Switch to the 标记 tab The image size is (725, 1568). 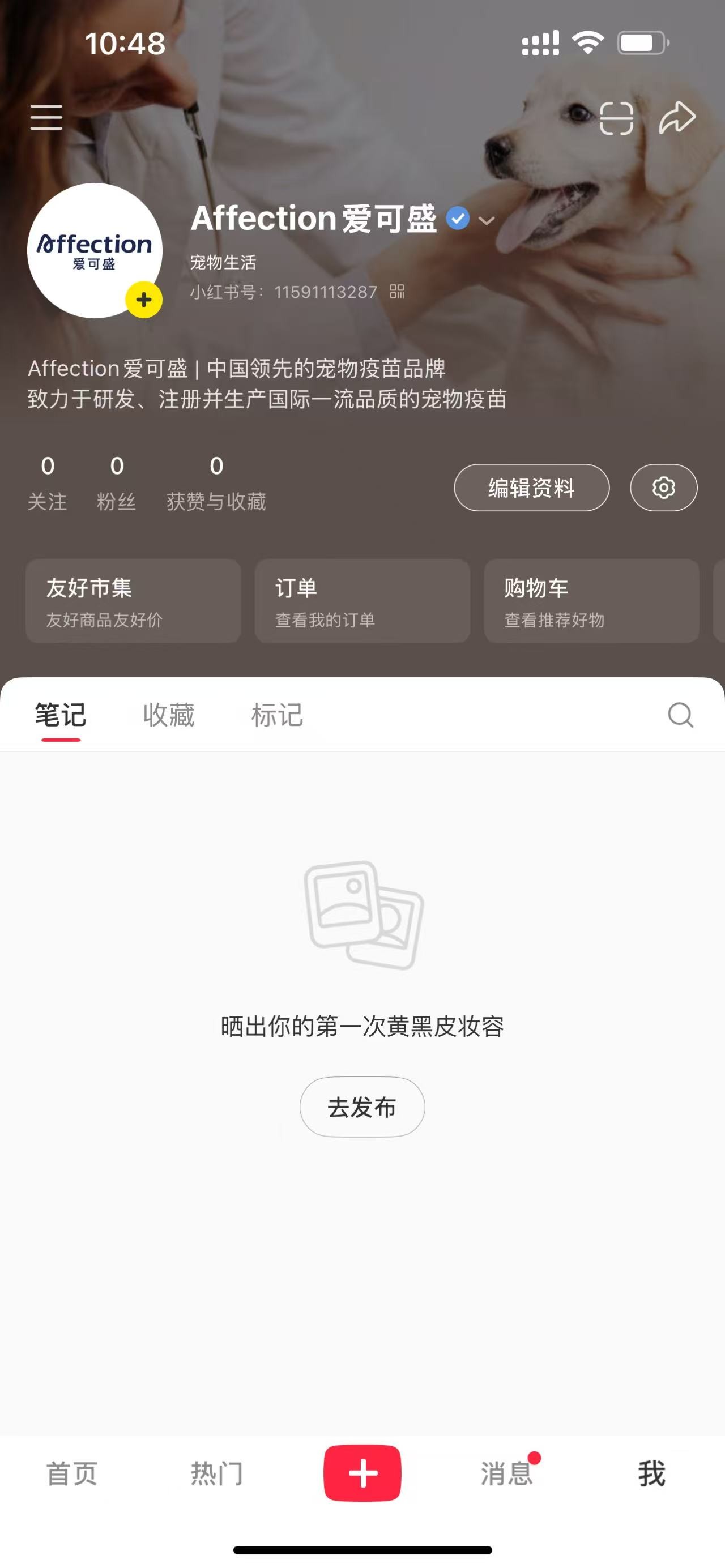(x=277, y=715)
